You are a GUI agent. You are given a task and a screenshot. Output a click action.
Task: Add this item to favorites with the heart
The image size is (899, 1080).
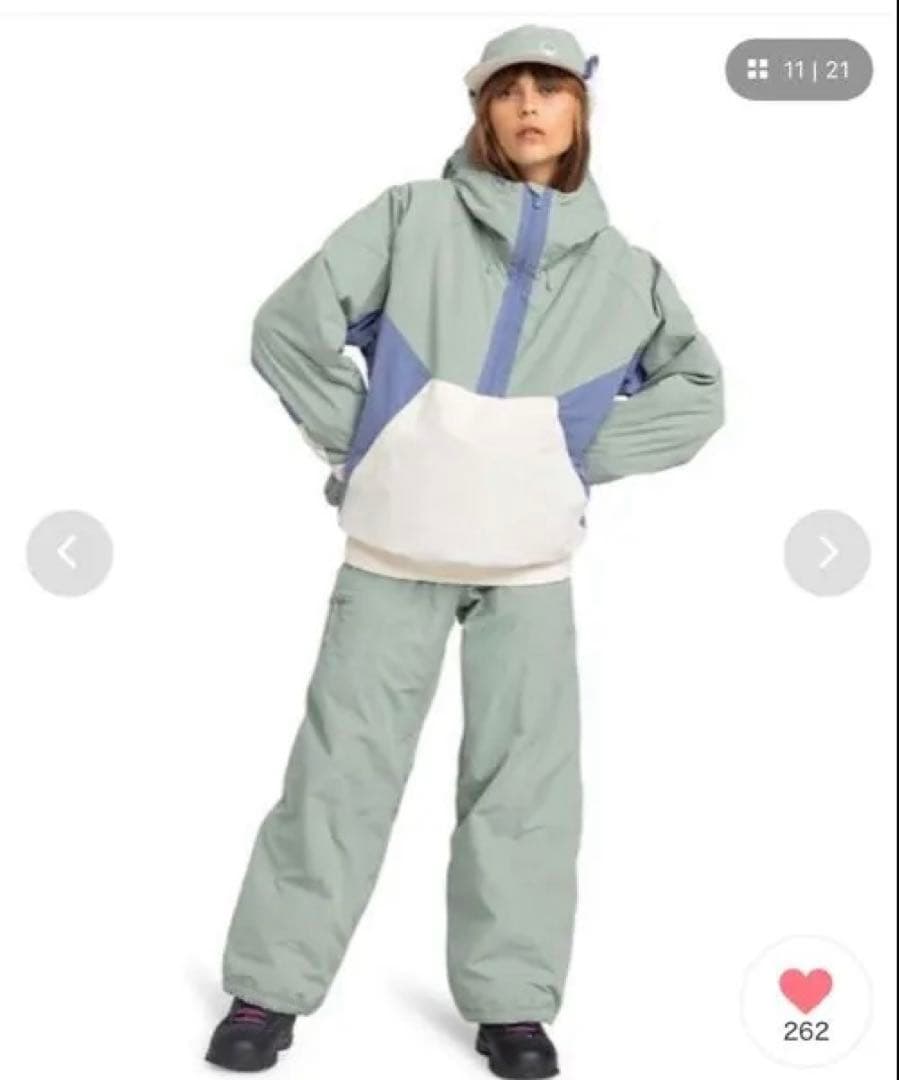pyautogui.click(x=806, y=992)
